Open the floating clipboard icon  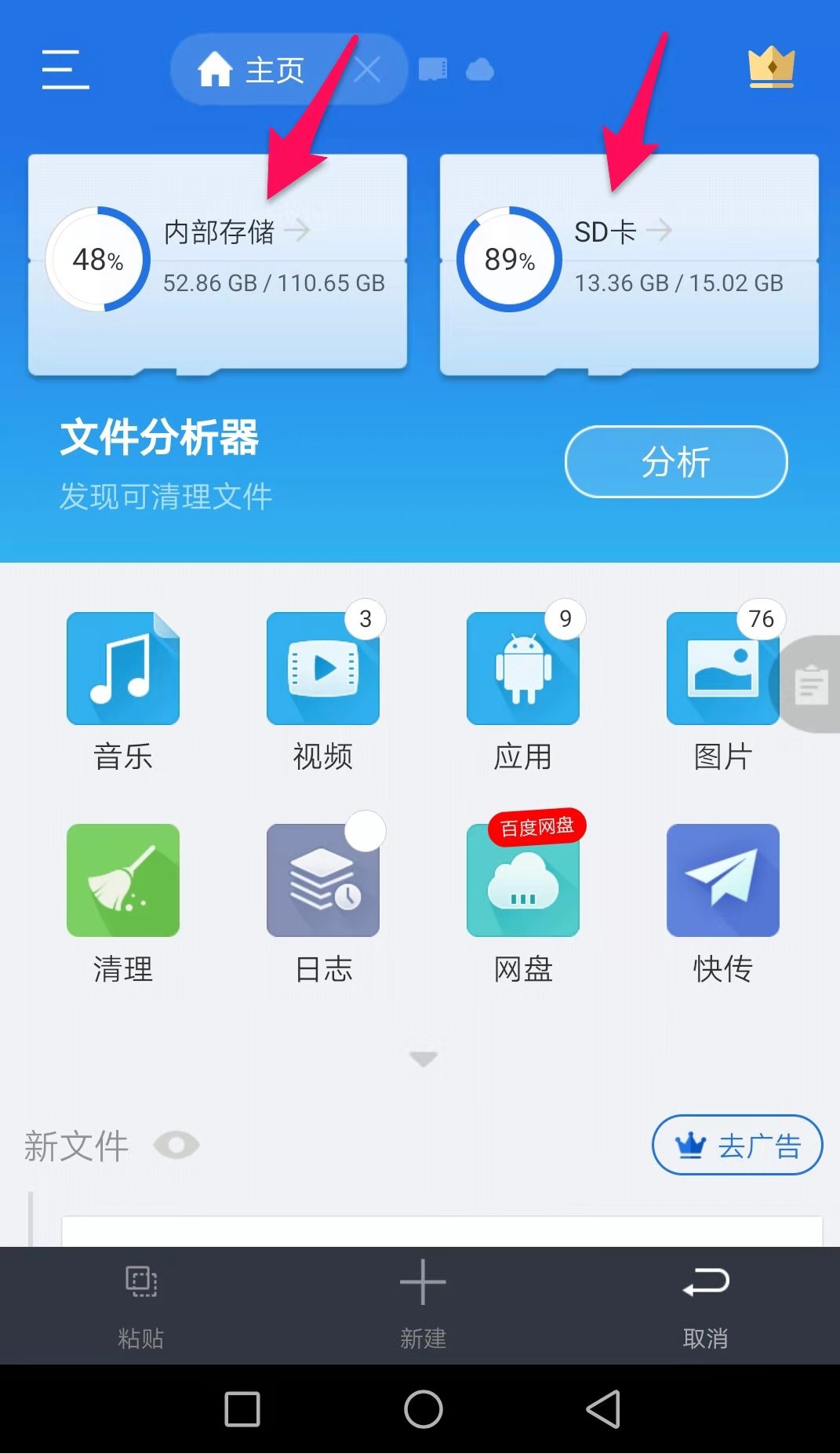(x=810, y=684)
